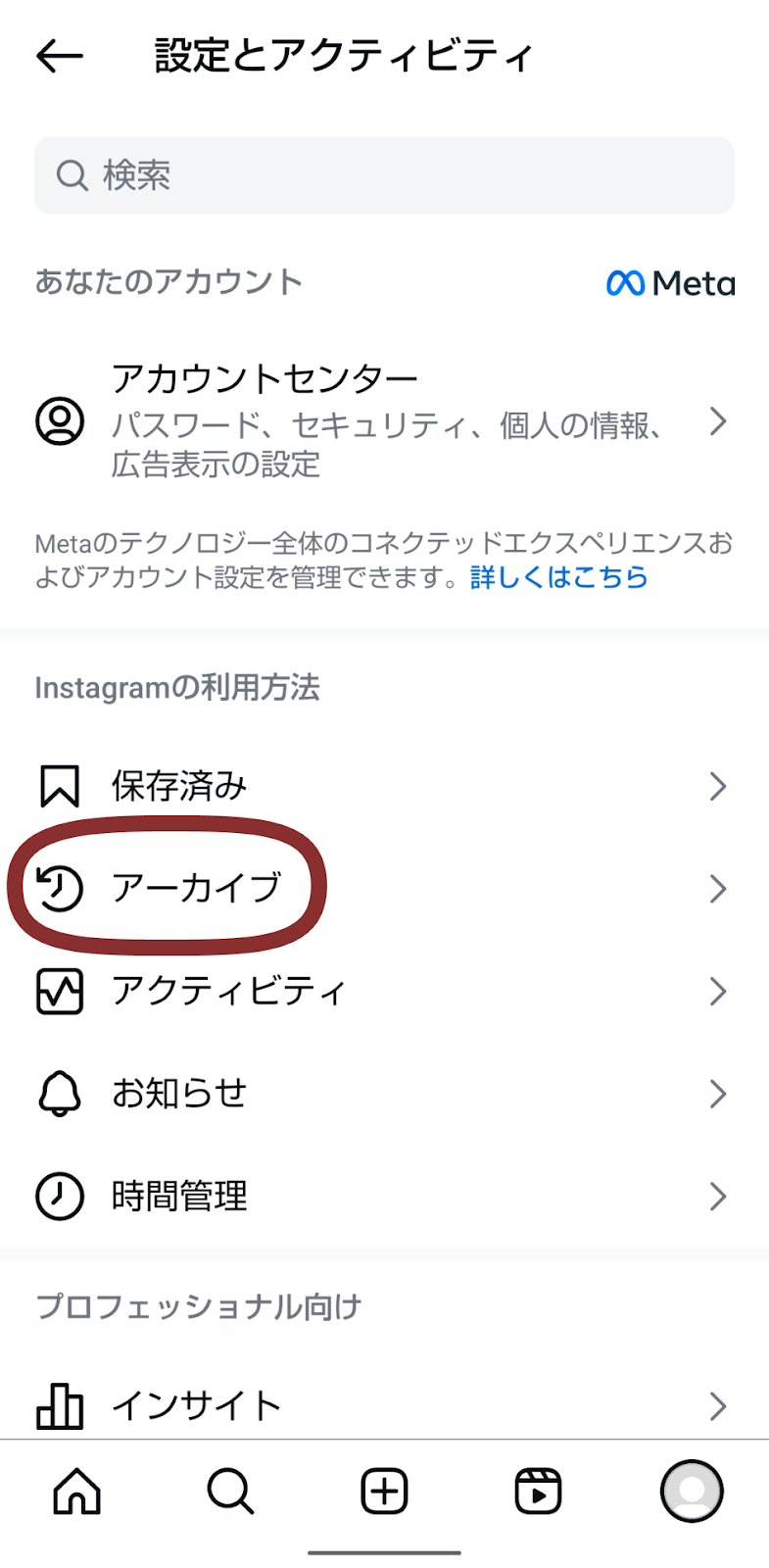The height and width of the screenshot is (1568, 769).
Task: Open アクティビティ settings row
Action: coord(384,991)
